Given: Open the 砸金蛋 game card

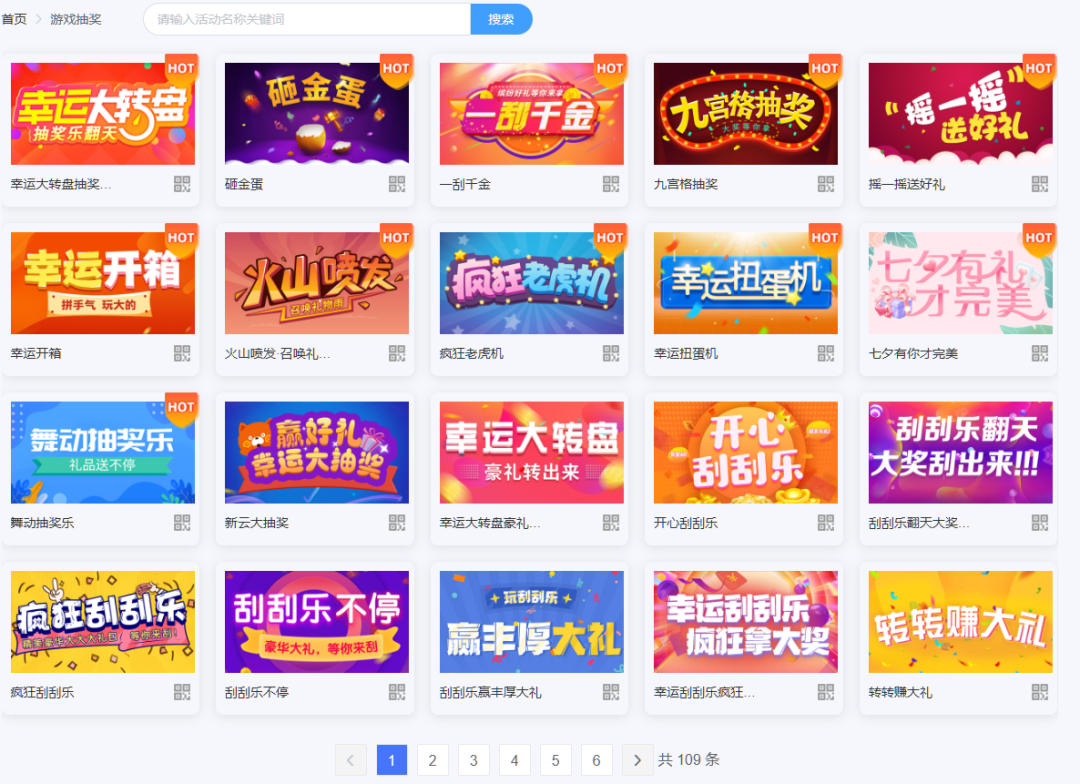Looking at the screenshot, I should click(x=316, y=114).
